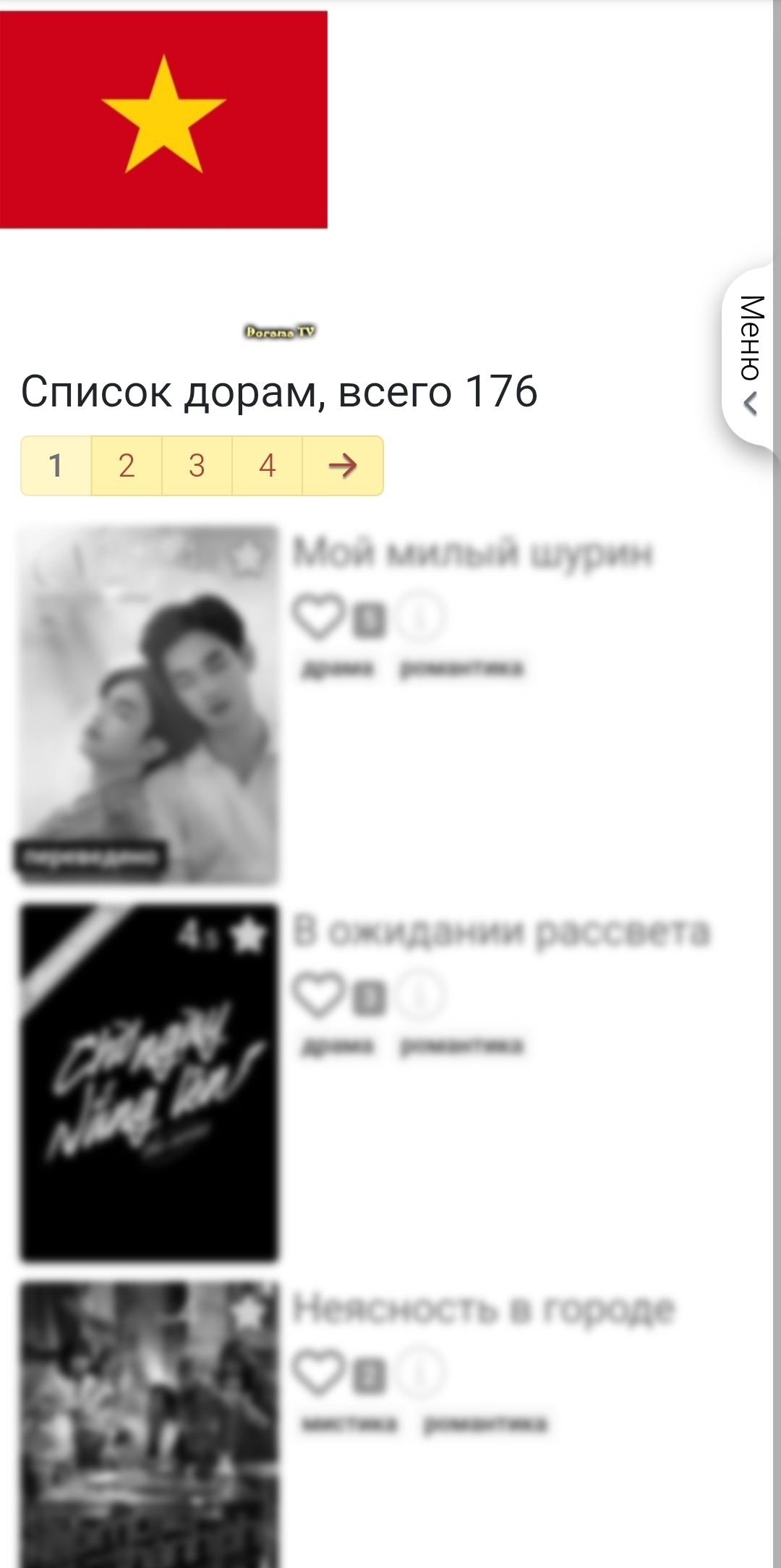This screenshot has width=781, height=1568.
Task: Open the title link Мой милый шурин
Action: [473, 553]
